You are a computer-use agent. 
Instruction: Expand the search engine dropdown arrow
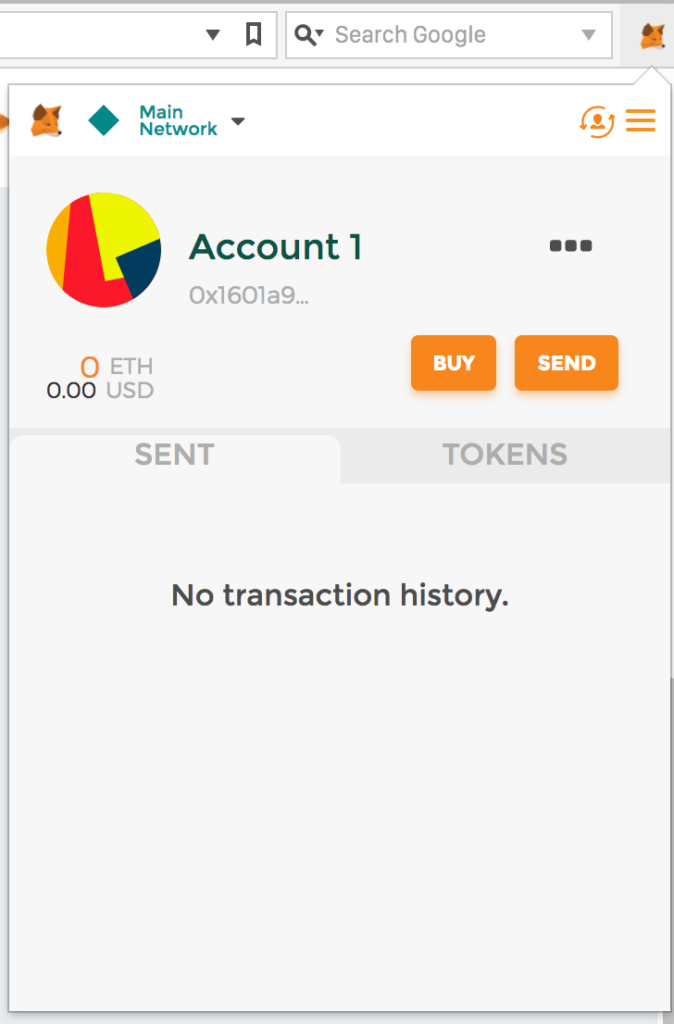point(588,35)
